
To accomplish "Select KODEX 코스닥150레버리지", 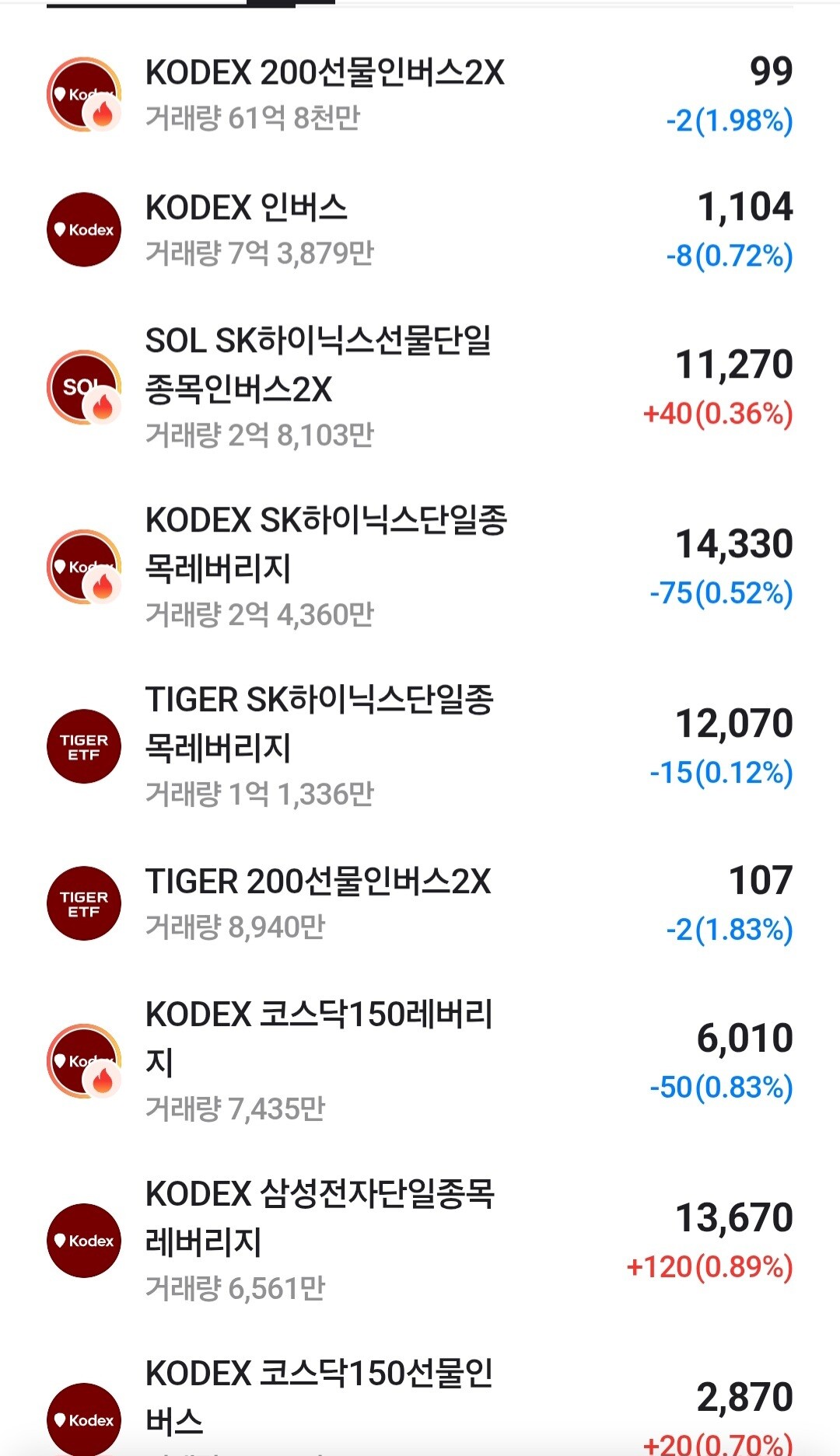I will coord(420,1061).
